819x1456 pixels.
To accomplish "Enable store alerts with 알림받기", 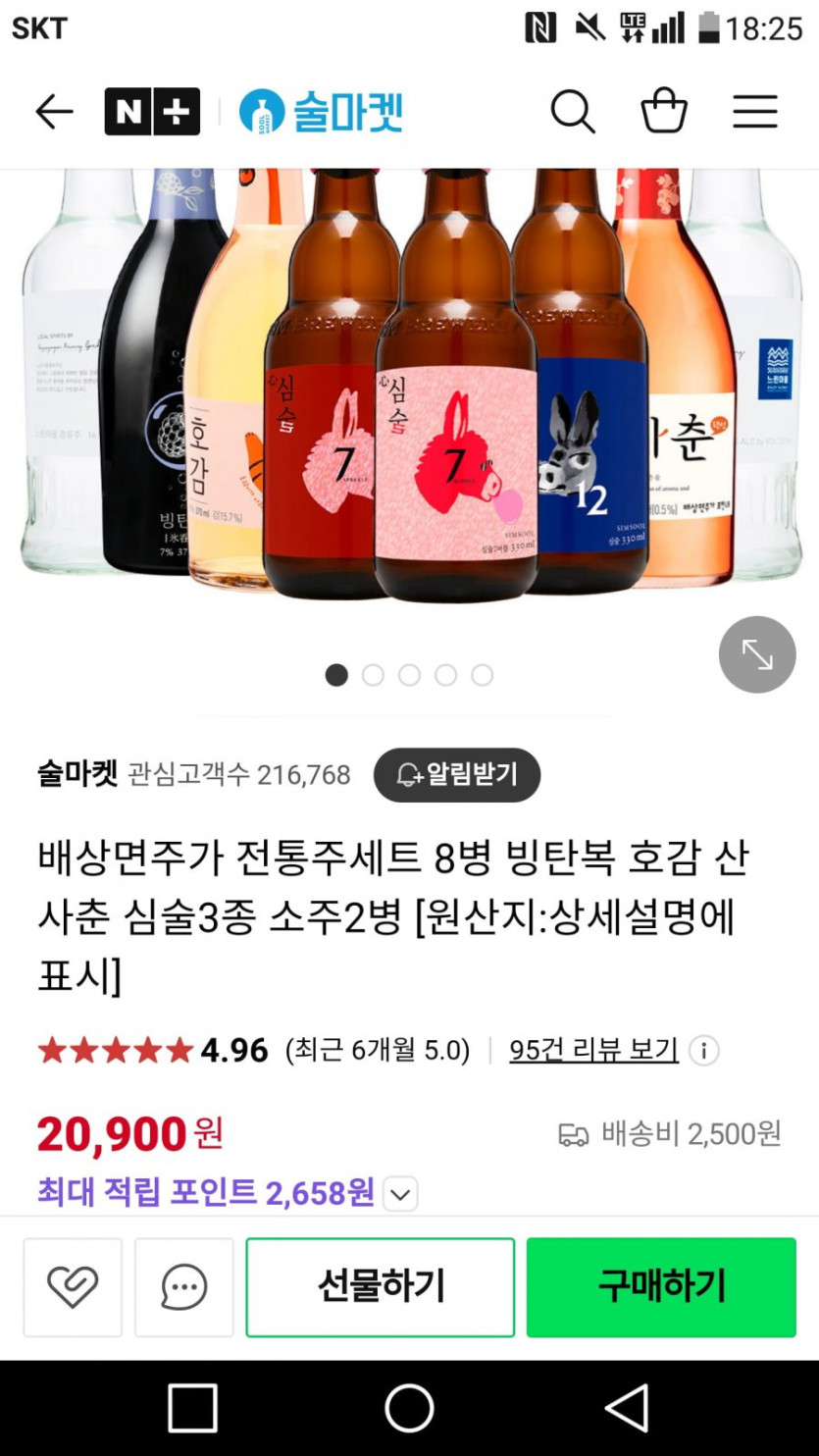I will (x=457, y=775).
